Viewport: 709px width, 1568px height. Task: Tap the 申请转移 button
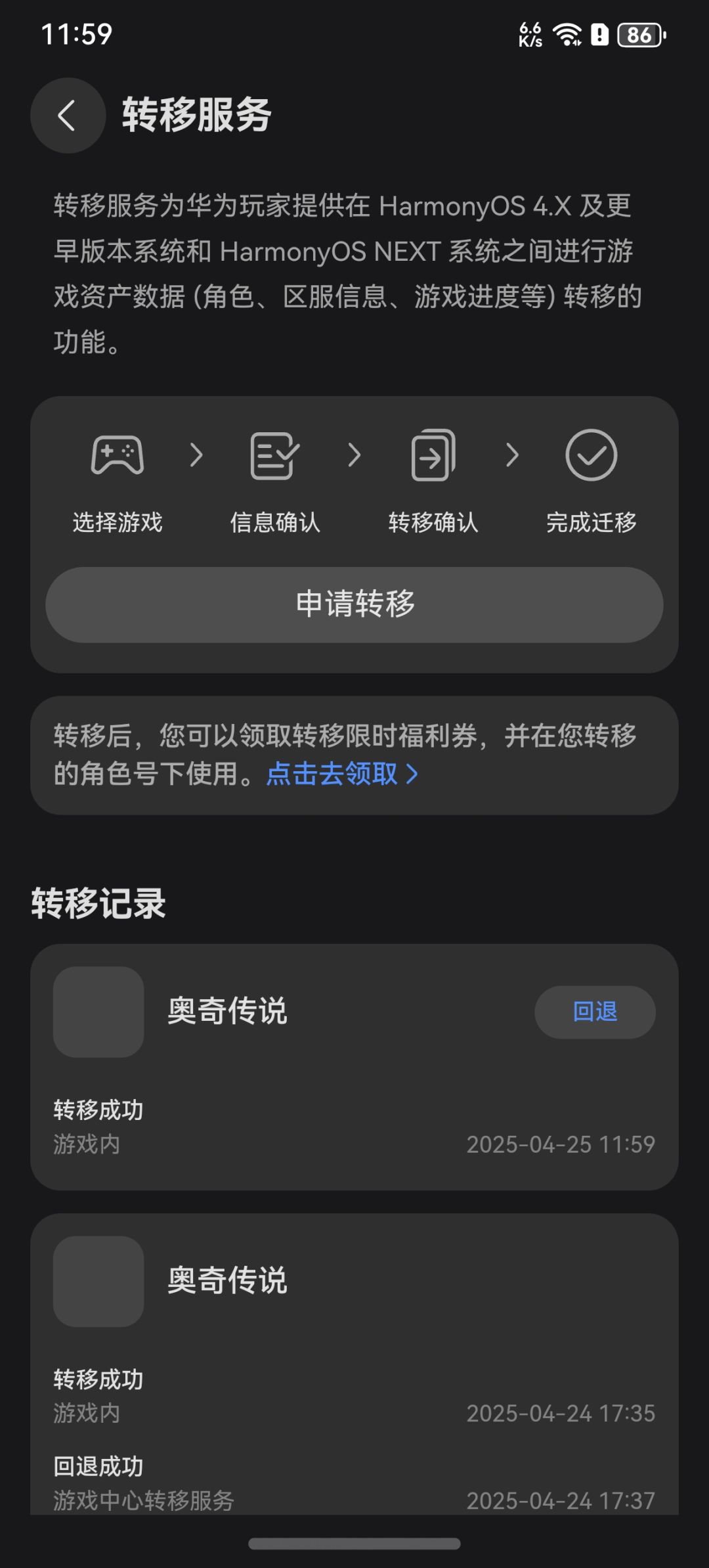point(354,605)
